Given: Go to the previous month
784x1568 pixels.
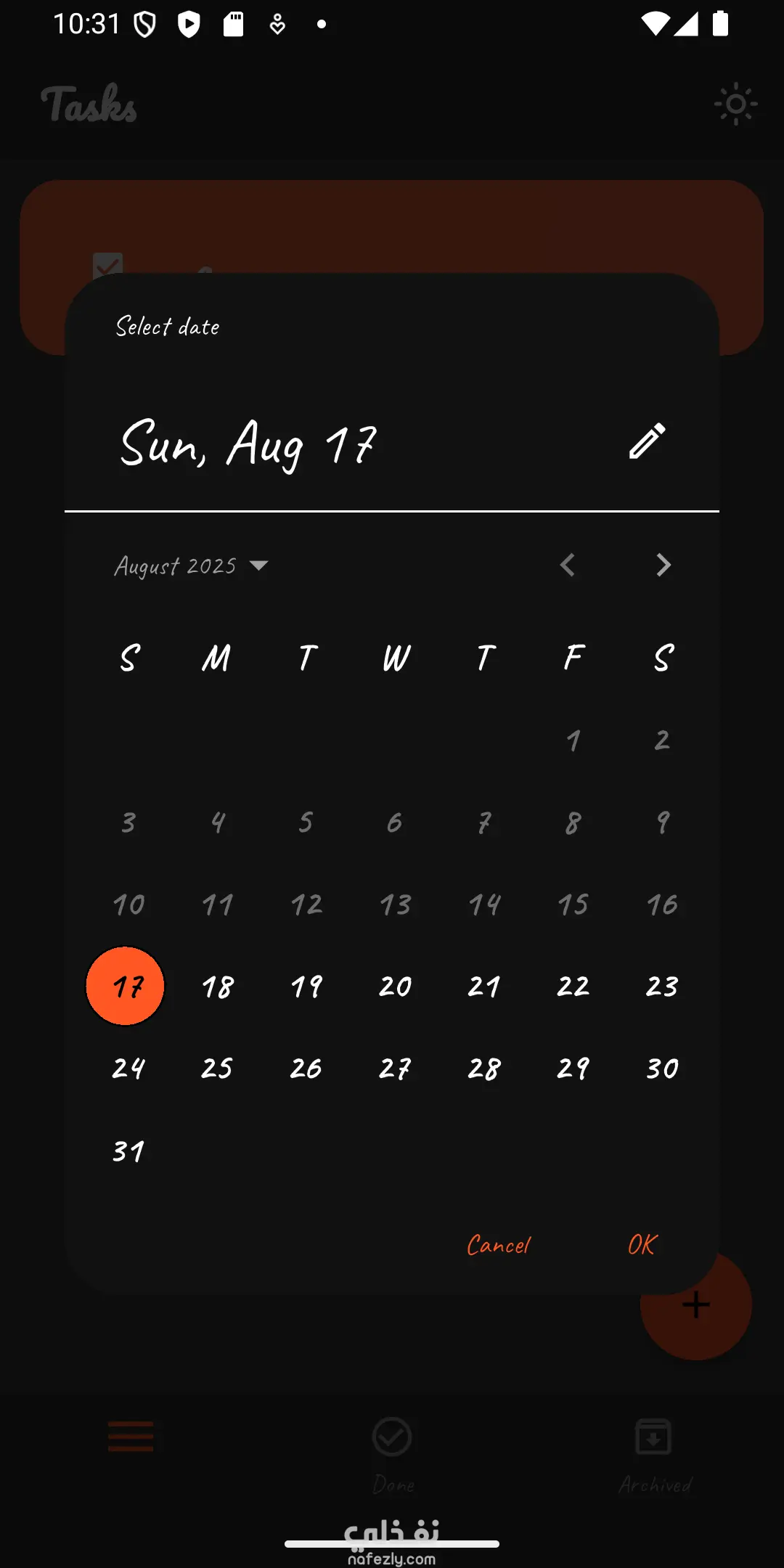Looking at the screenshot, I should pos(568,565).
